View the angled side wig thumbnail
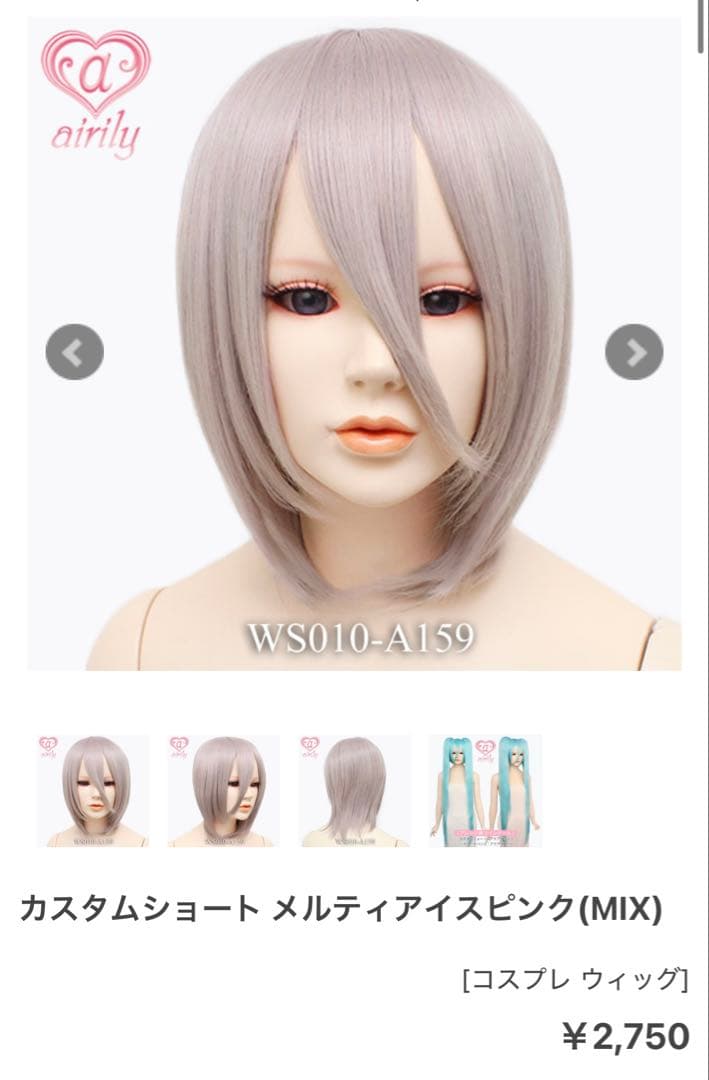 tap(224, 791)
